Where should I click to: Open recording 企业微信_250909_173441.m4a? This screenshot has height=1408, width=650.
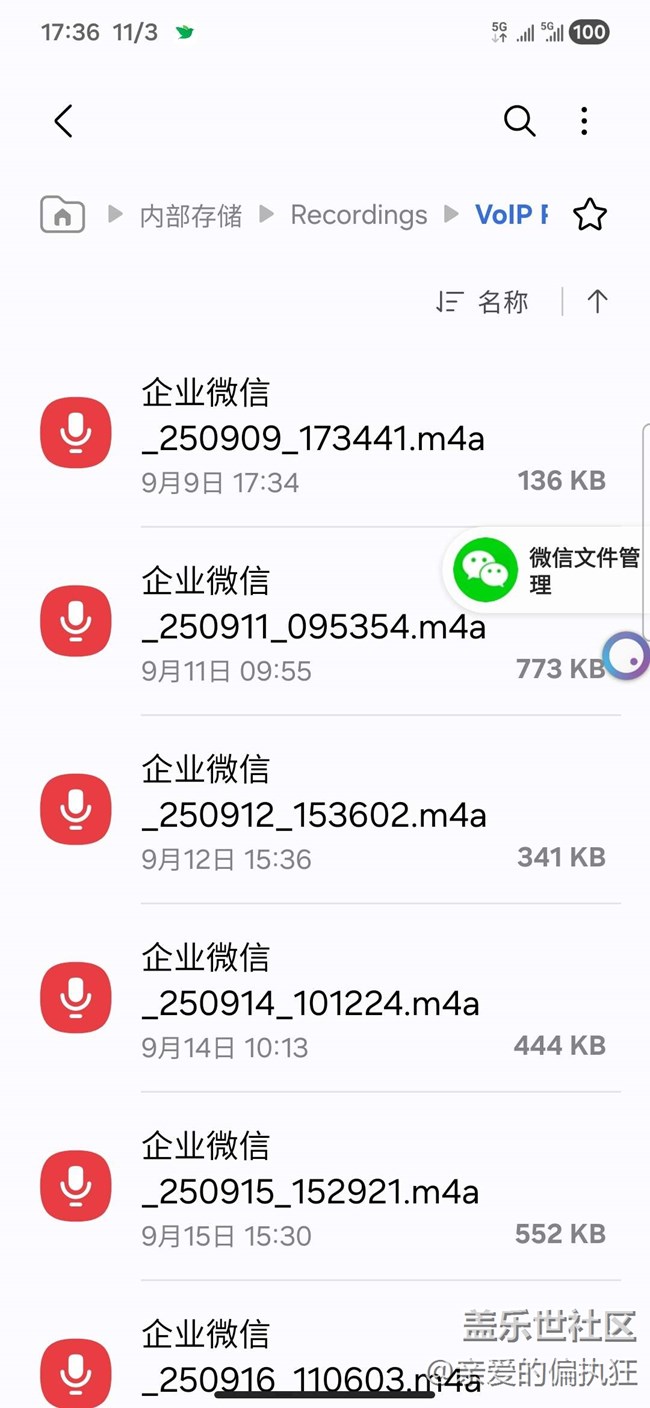click(325, 433)
